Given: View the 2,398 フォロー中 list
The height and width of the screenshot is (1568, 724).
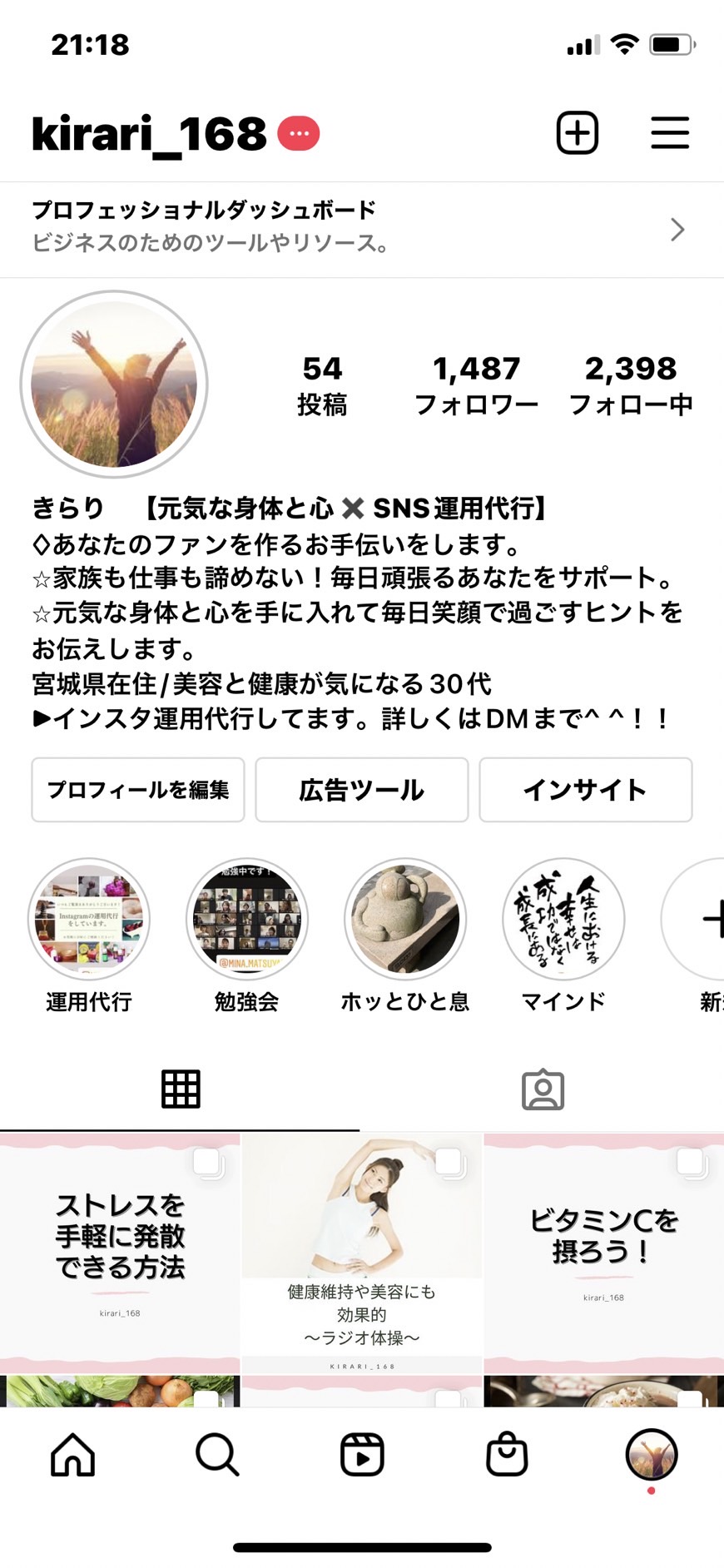Looking at the screenshot, I should [631, 385].
